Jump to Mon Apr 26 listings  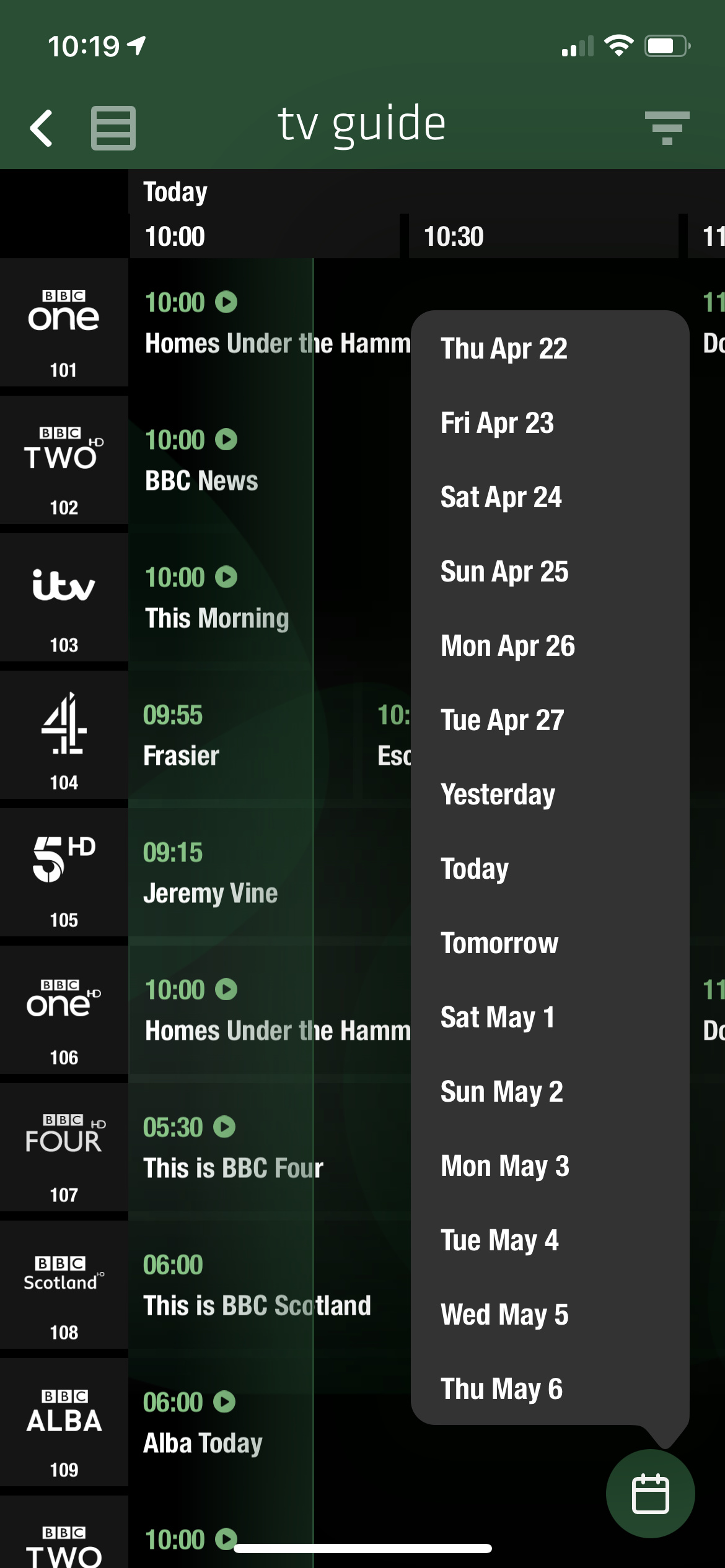click(x=507, y=646)
